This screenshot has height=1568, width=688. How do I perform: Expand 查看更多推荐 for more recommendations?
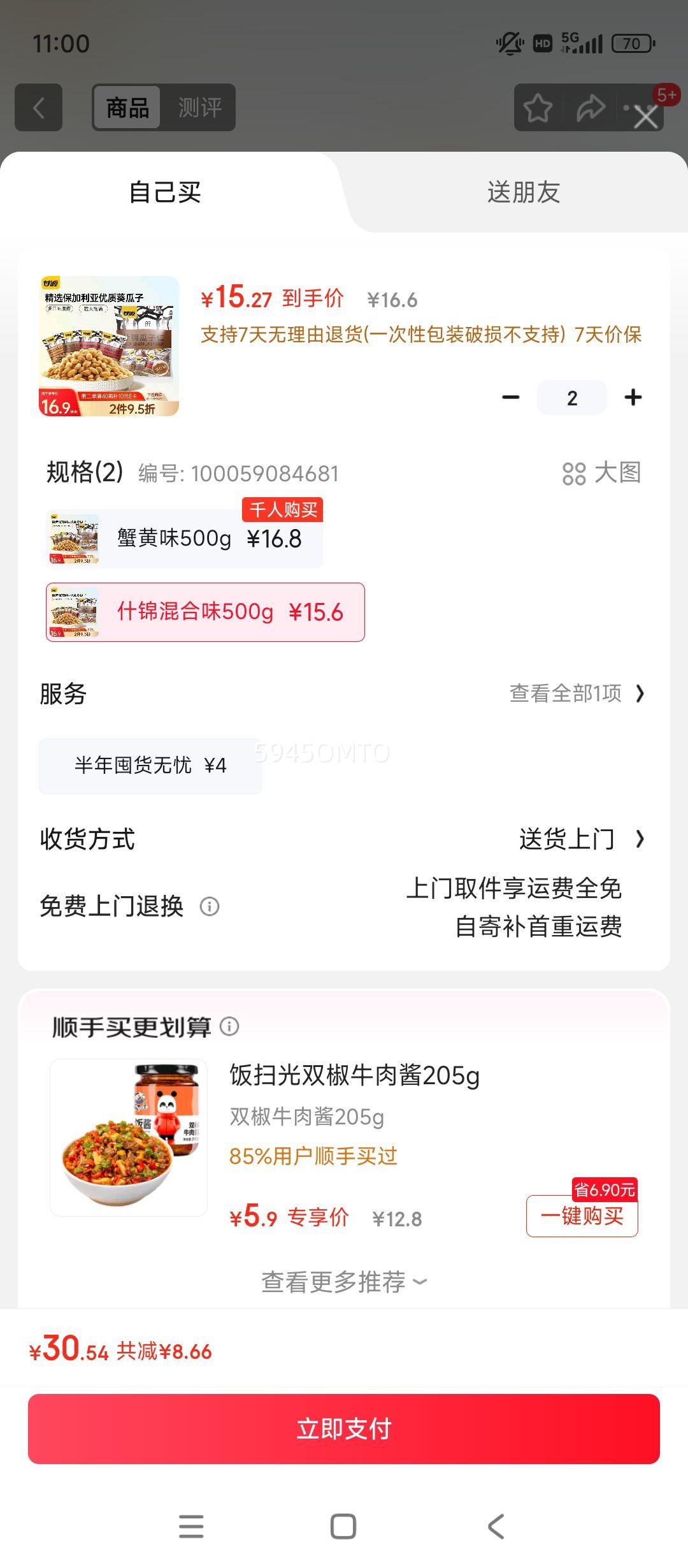(344, 1281)
